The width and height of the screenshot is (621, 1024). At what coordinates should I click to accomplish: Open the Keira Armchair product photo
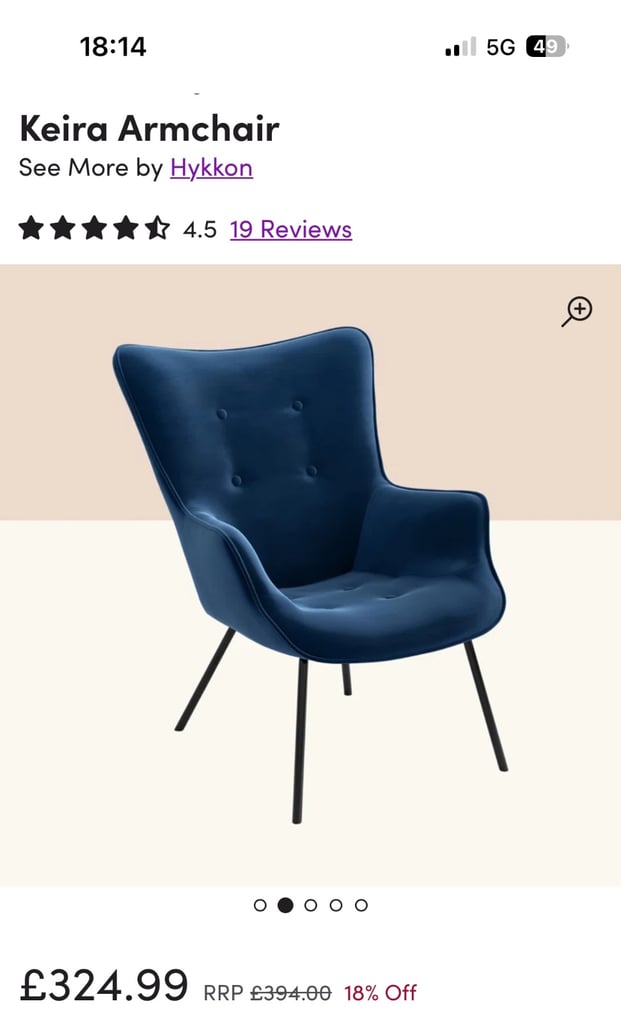pyautogui.click(x=310, y=575)
